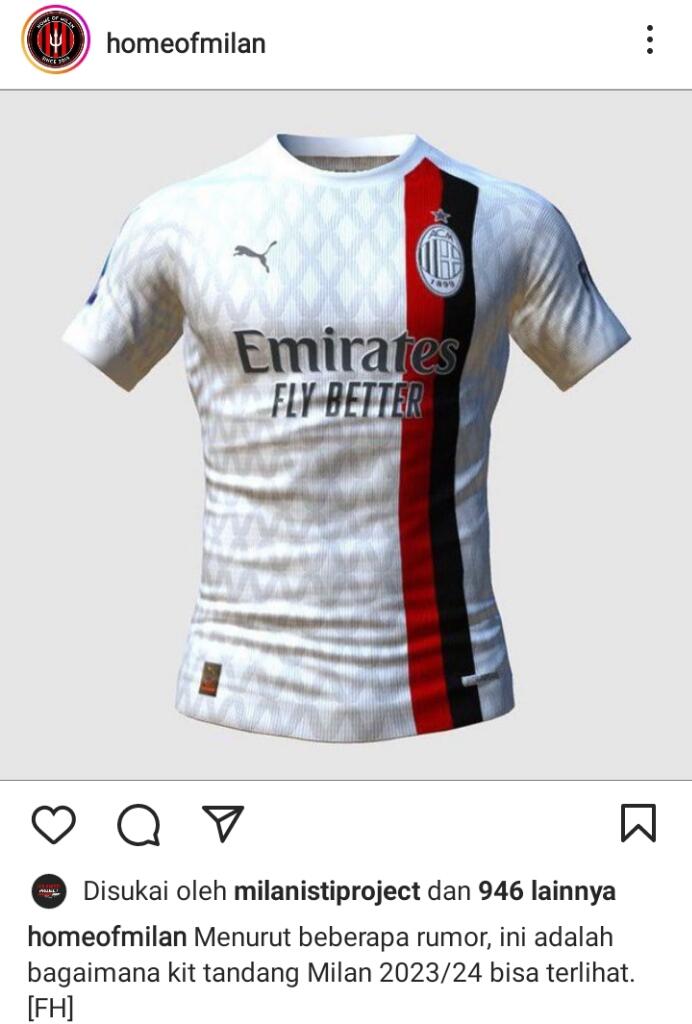Viewport: 692px width, 1024px height.
Task: Open the post overflow menu
Action: point(650,40)
